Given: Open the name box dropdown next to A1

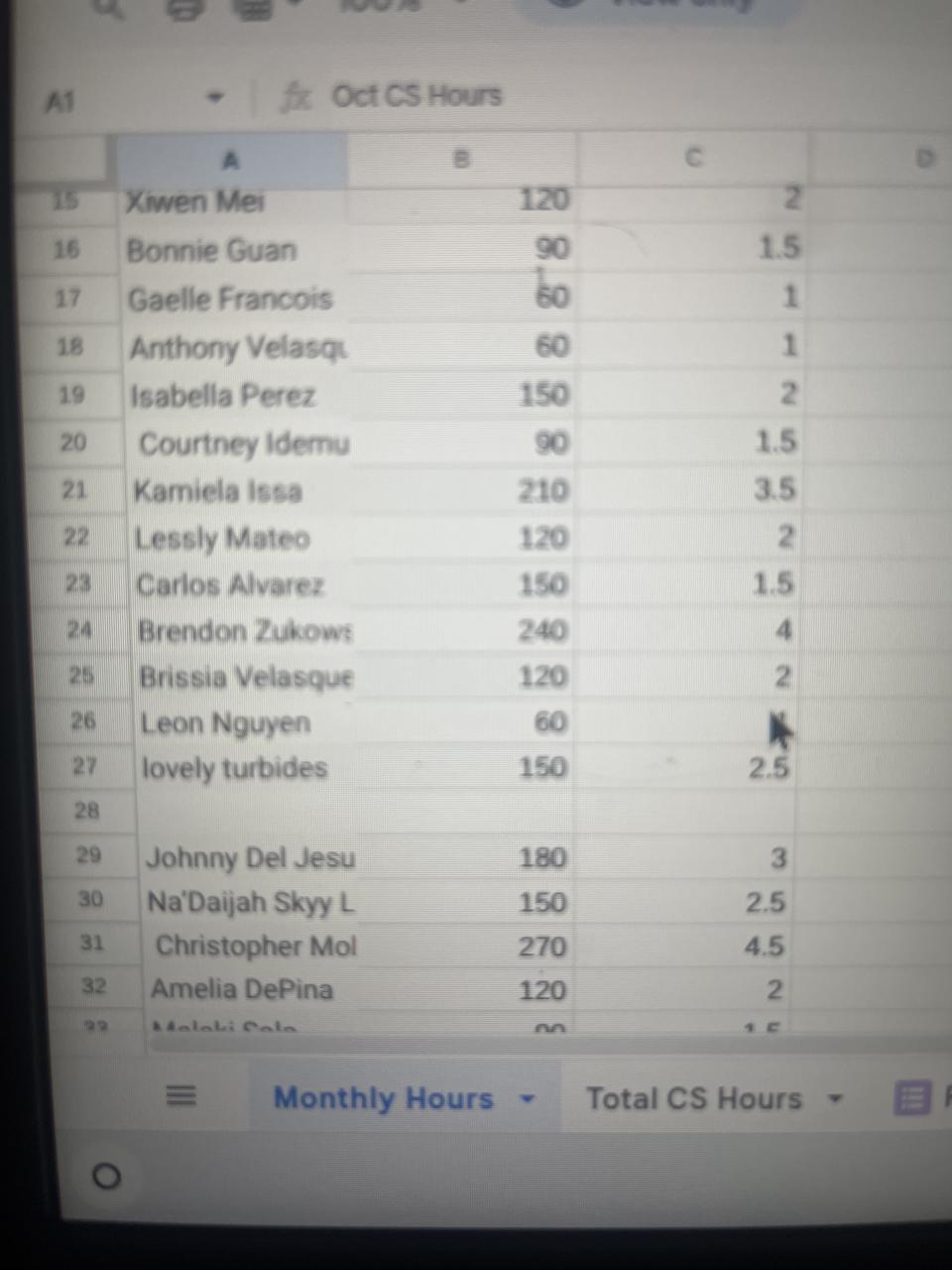Looking at the screenshot, I should pos(214,98).
